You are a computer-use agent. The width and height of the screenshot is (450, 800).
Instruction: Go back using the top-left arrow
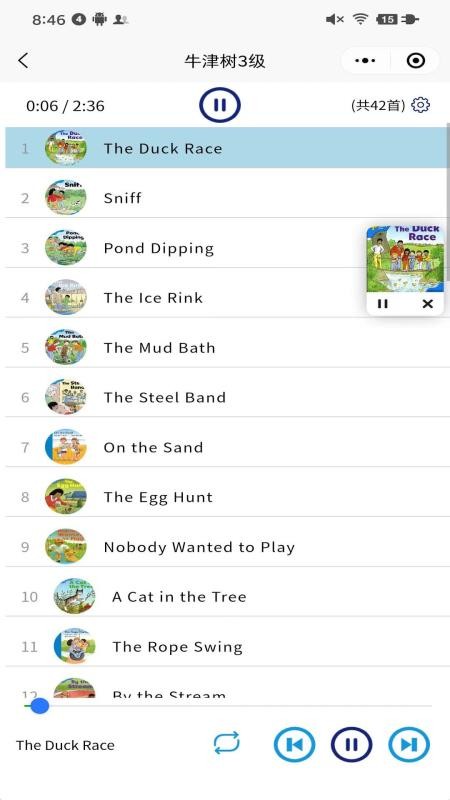(23, 61)
